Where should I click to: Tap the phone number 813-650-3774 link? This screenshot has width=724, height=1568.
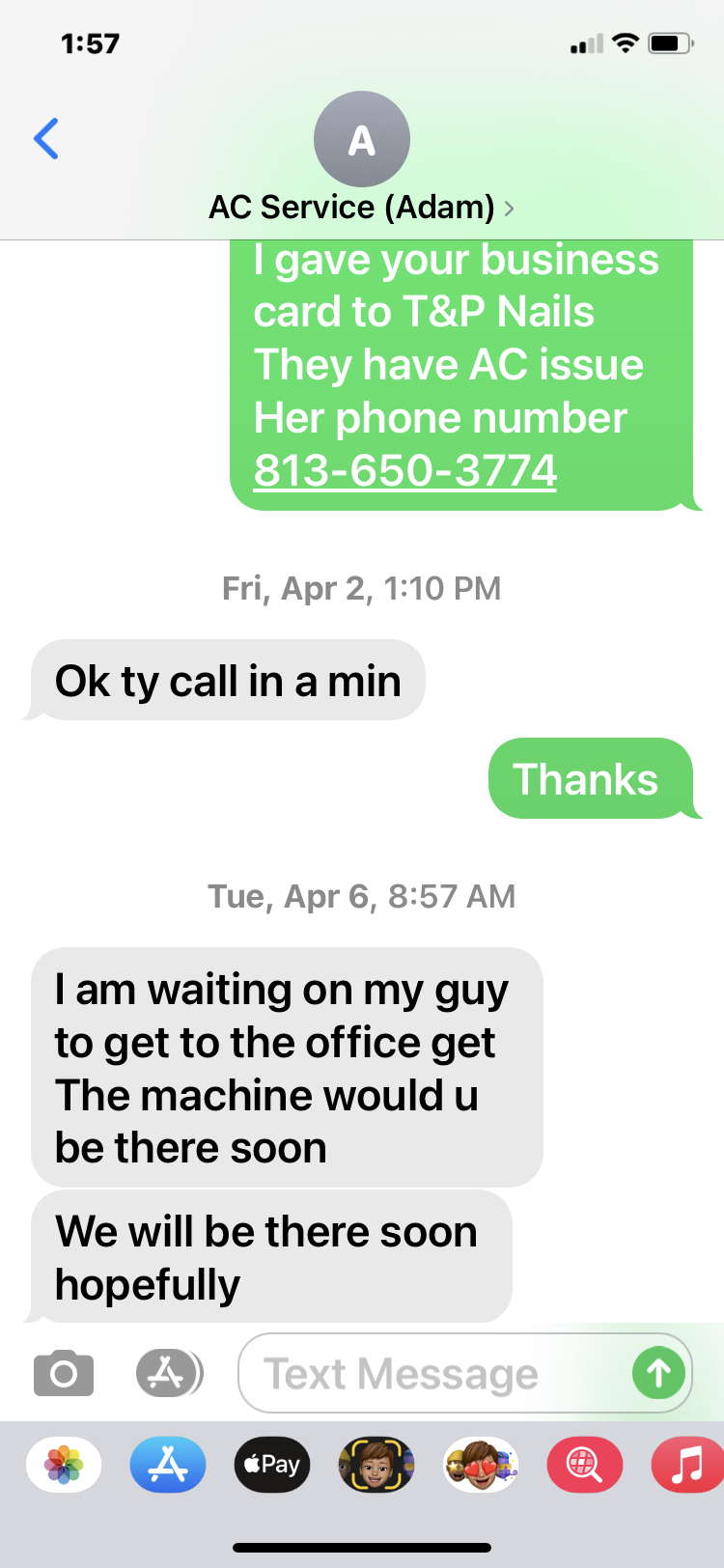pos(404,470)
